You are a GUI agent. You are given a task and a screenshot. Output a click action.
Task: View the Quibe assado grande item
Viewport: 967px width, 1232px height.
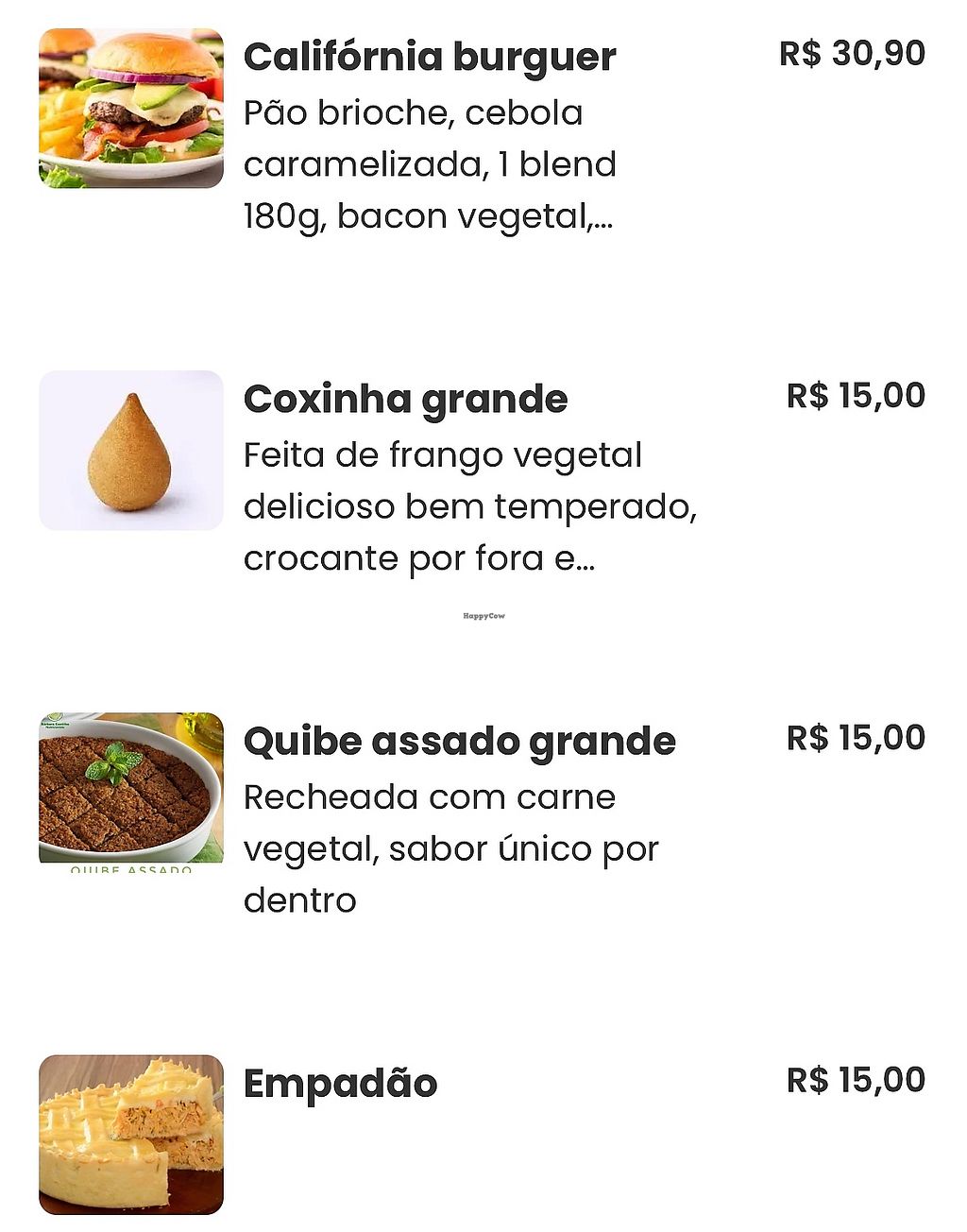459,742
